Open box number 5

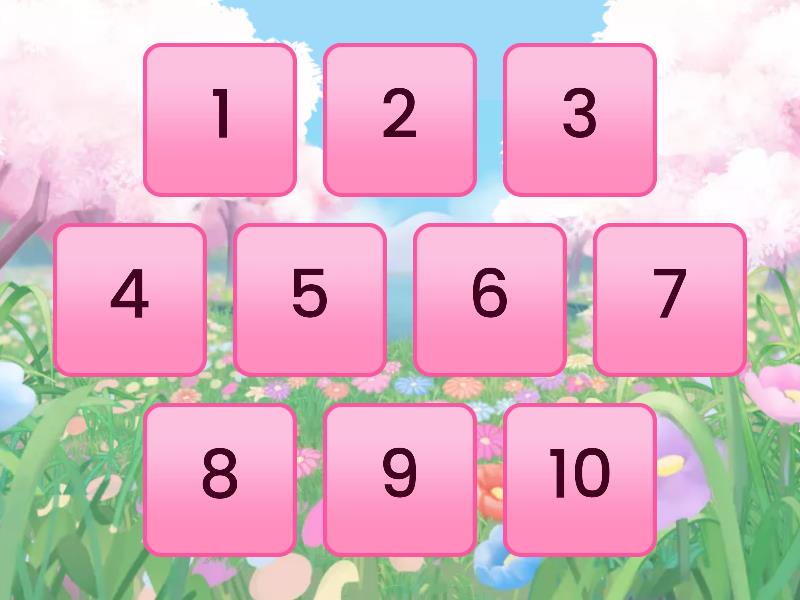(310, 299)
